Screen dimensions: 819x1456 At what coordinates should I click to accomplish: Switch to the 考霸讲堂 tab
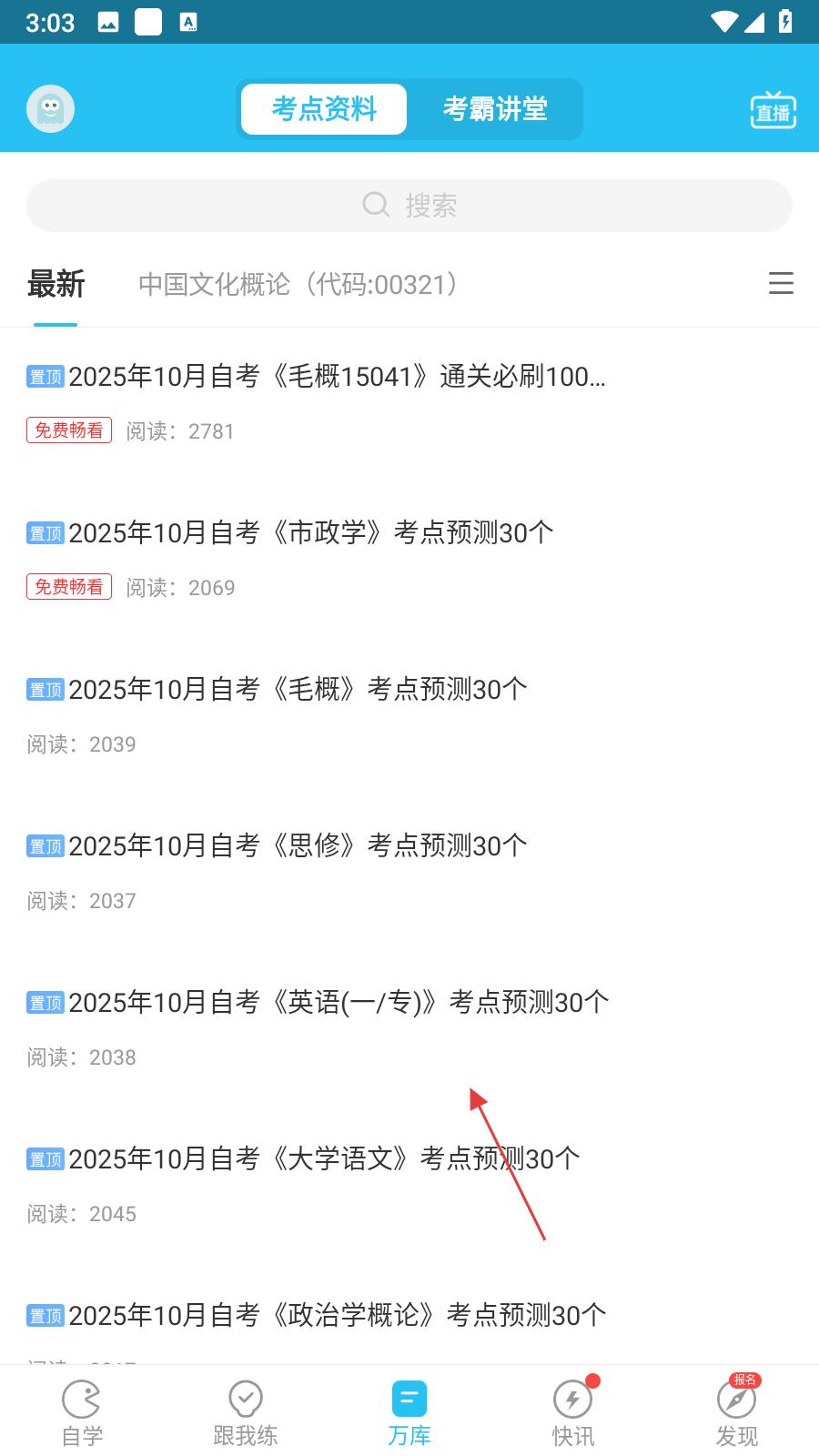pyautogui.click(x=494, y=109)
